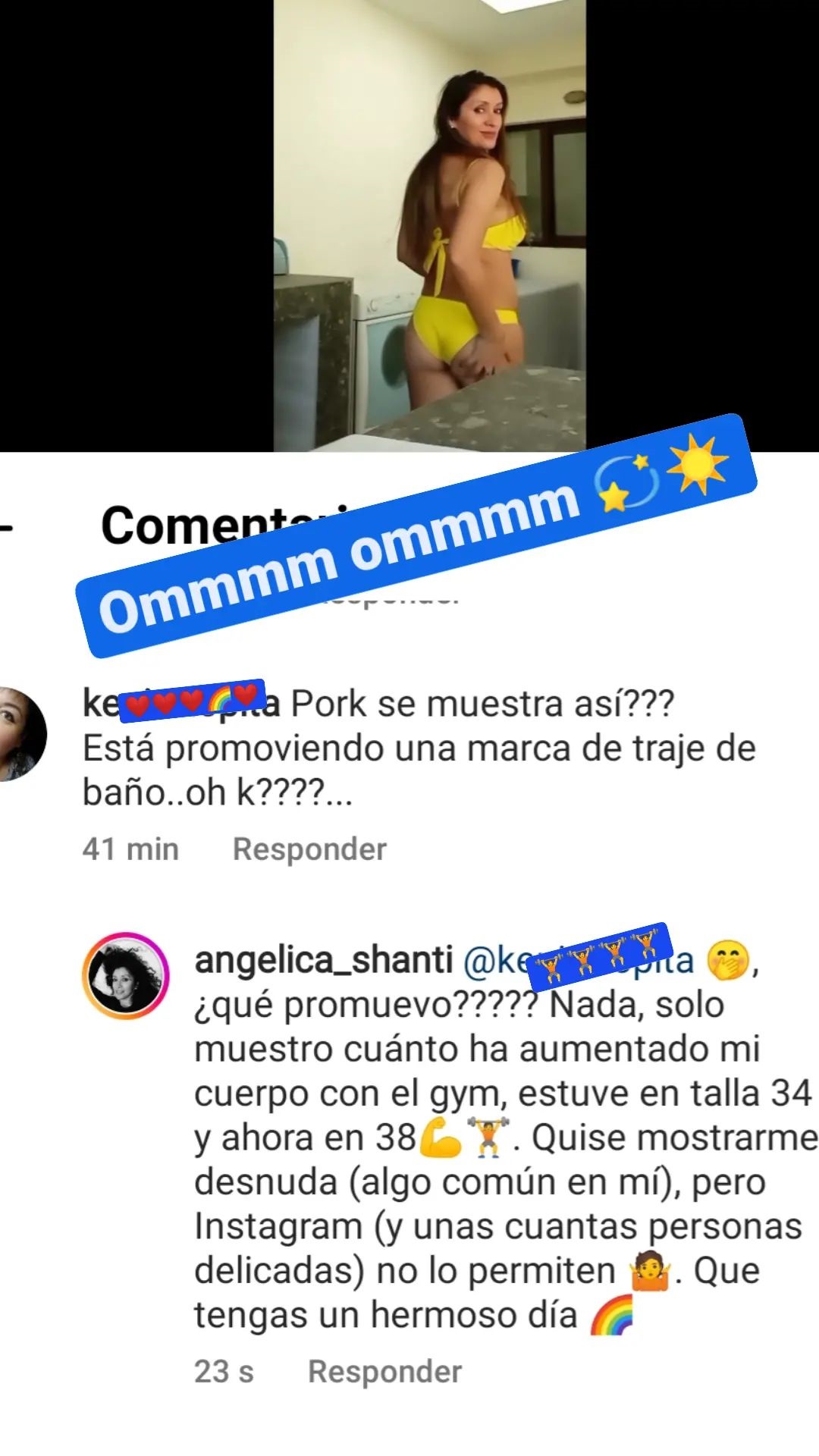This screenshot has height=1456, width=819.
Task: Click the weightlifter emoji next to talla 38
Action: (488, 1135)
